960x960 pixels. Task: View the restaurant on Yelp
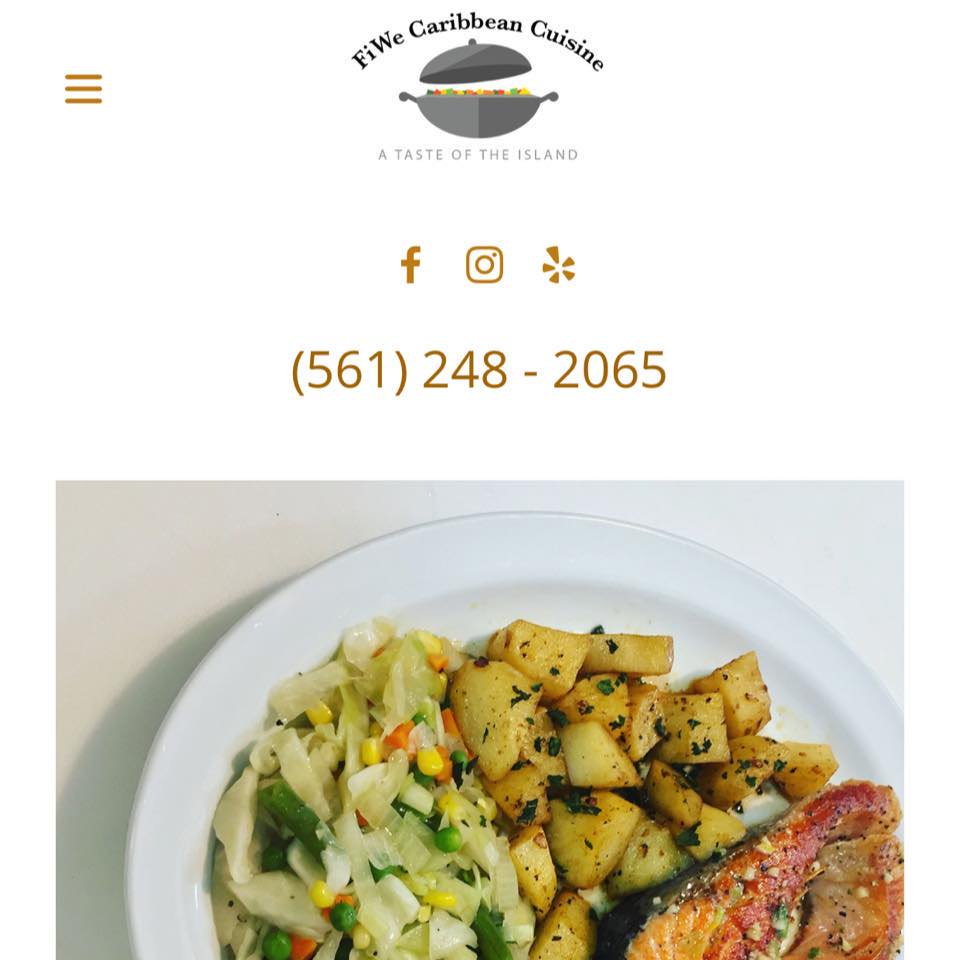tap(558, 265)
